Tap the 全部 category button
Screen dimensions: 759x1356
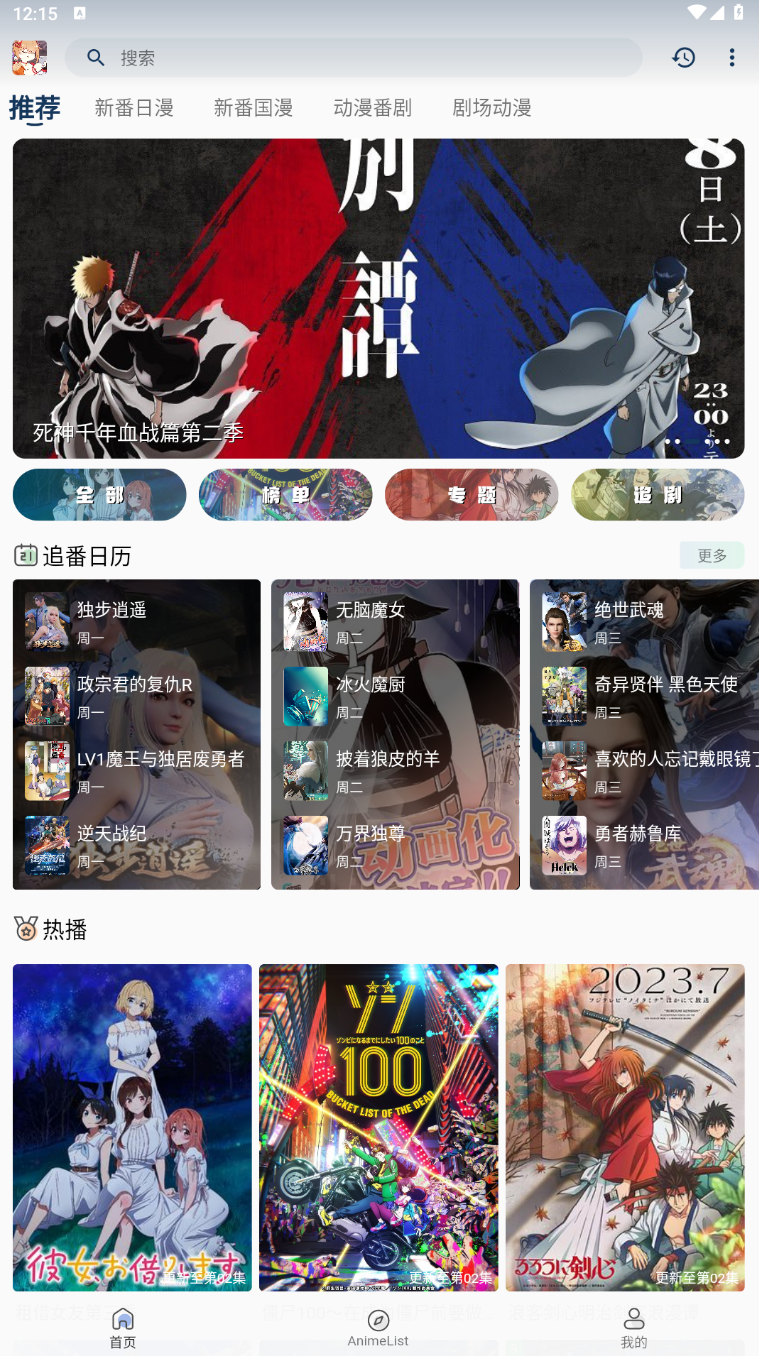(100, 495)
